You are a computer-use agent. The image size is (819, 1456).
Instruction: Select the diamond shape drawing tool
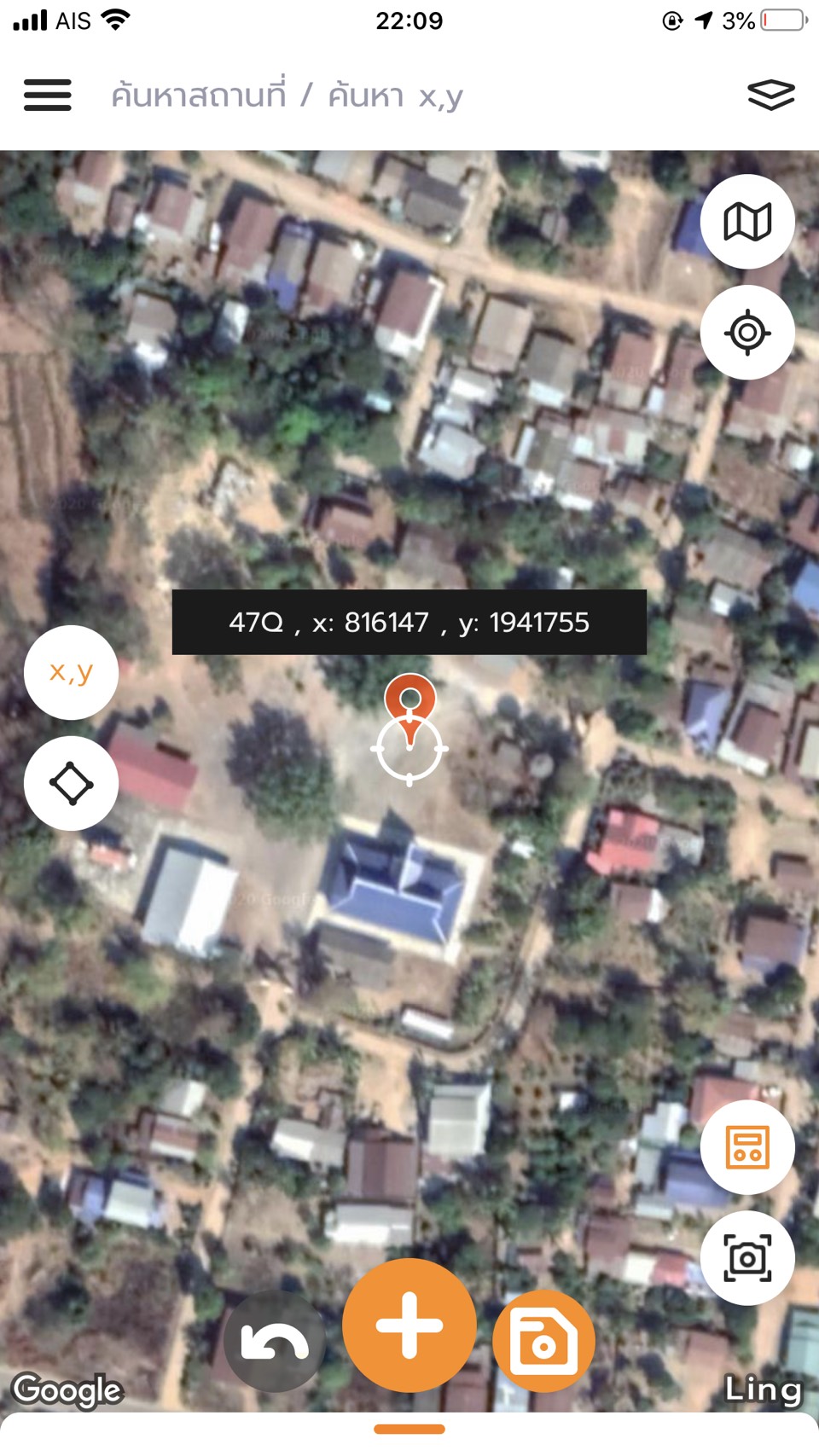click(71, 783)
